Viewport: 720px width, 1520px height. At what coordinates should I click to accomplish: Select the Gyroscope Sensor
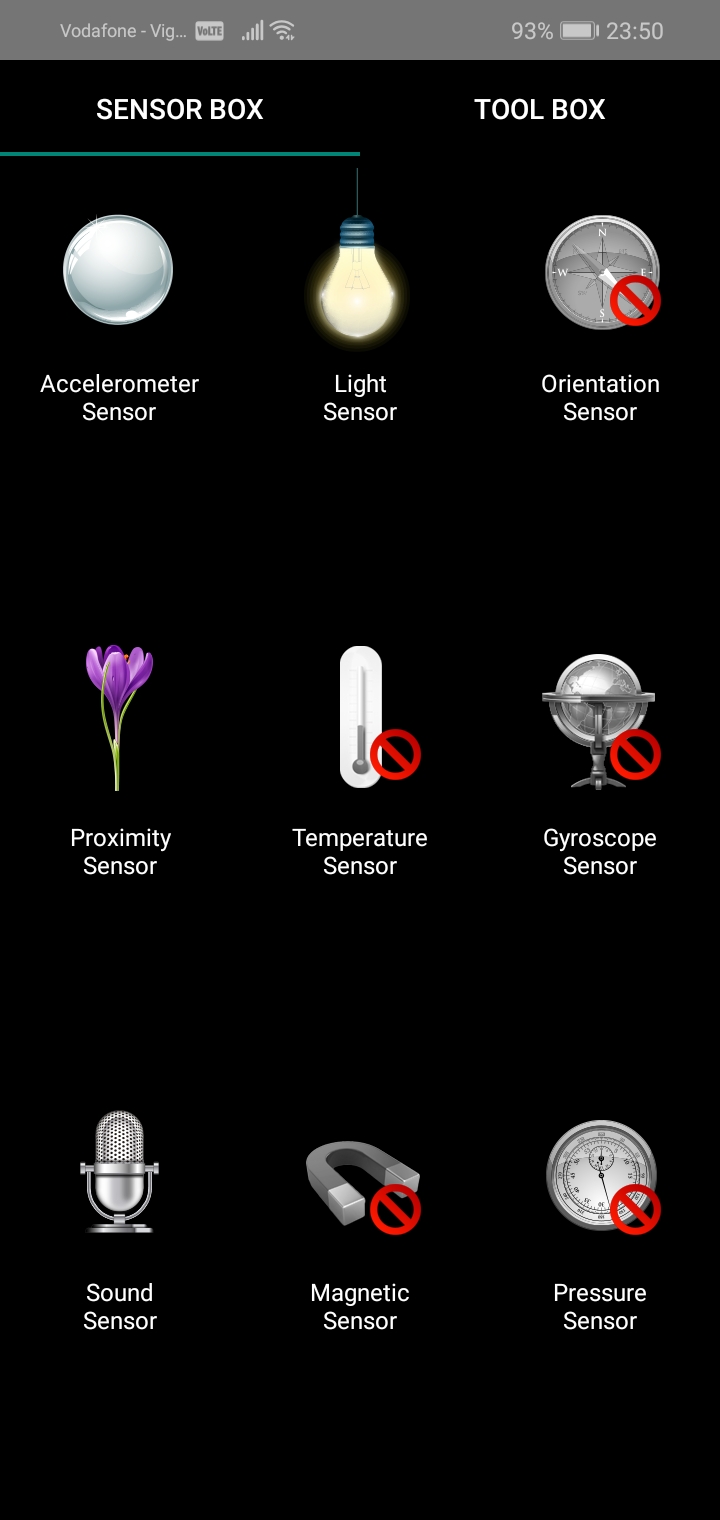(600, 720)
